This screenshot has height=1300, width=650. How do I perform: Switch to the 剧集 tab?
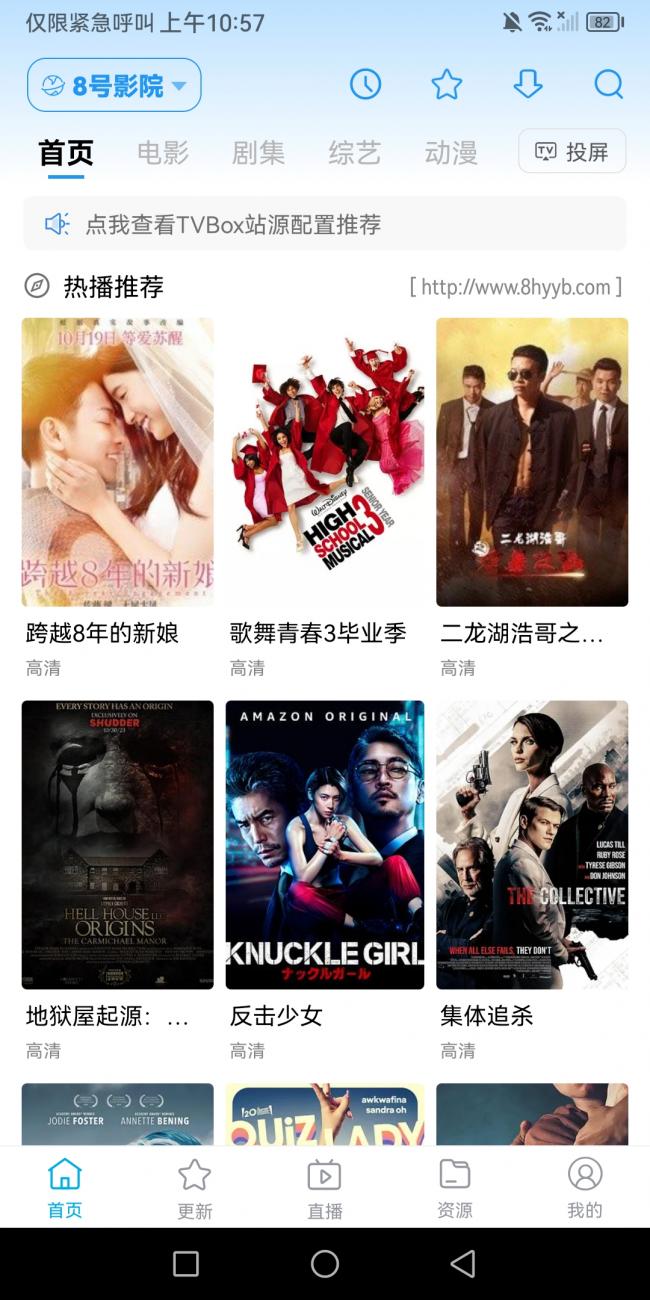[x=258, y=152]
